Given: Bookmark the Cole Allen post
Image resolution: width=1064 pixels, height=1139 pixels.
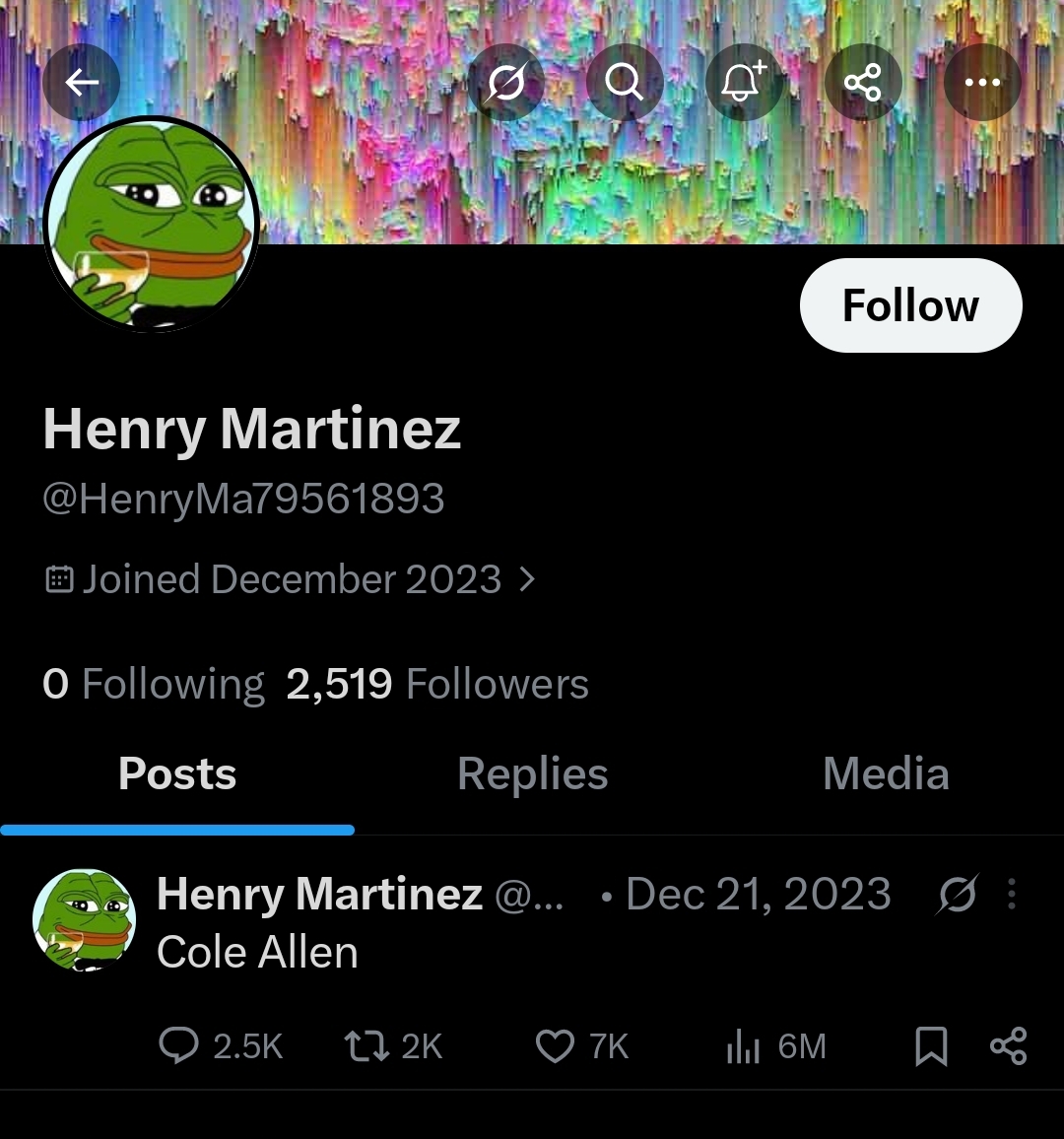Looking at the screenshot, I should click(931, 1045).
